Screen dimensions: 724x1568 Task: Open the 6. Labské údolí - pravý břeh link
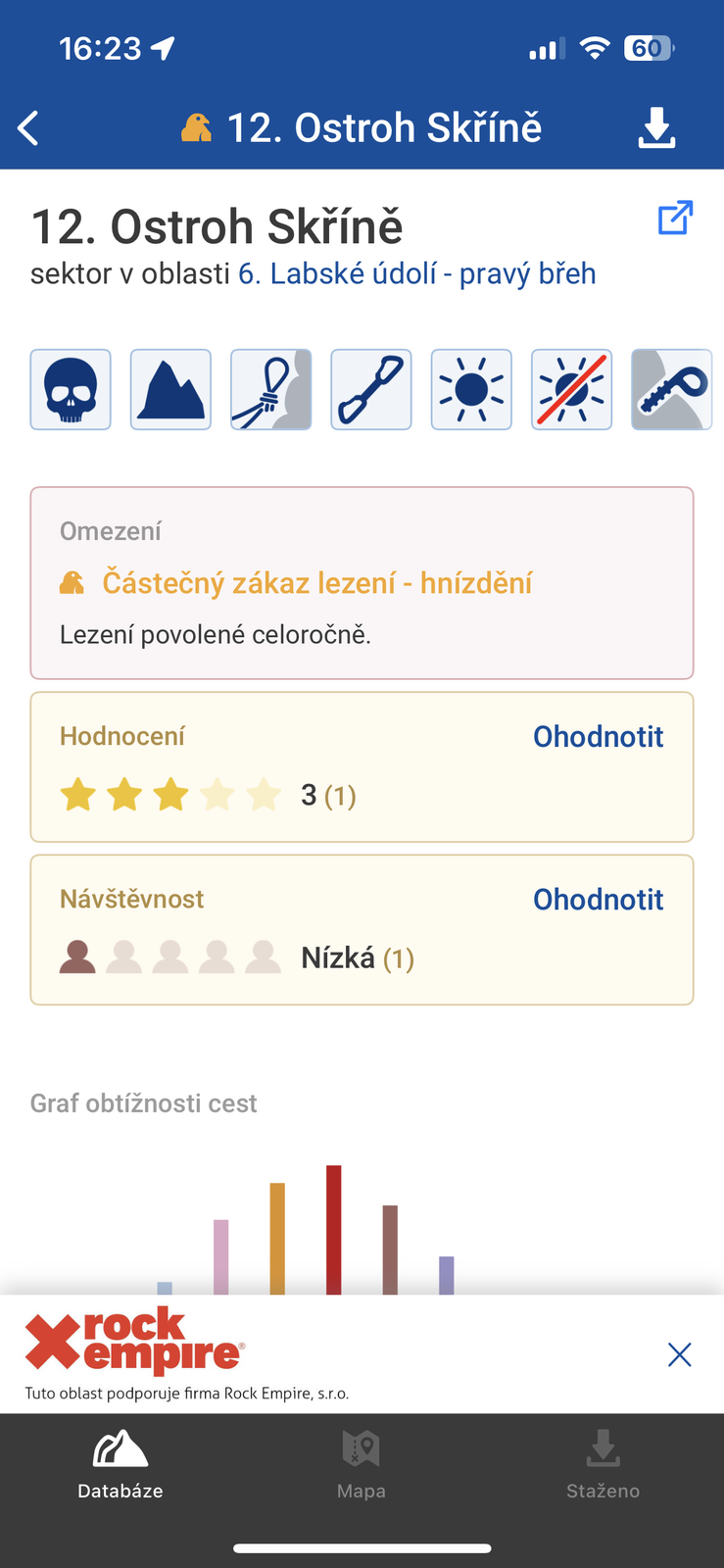click(x=417, y=273)
